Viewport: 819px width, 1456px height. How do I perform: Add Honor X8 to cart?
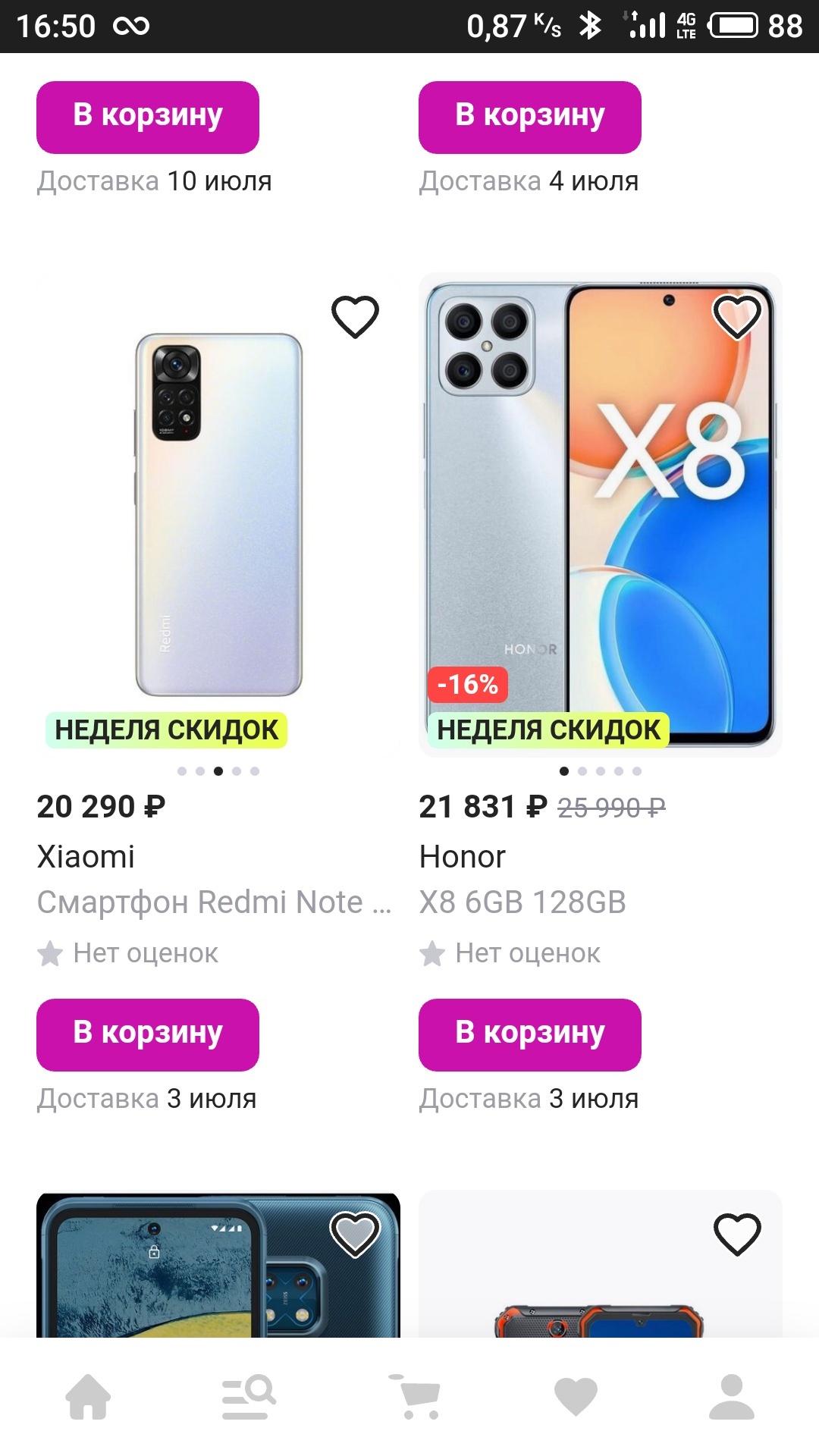[x=529, y=1034]
